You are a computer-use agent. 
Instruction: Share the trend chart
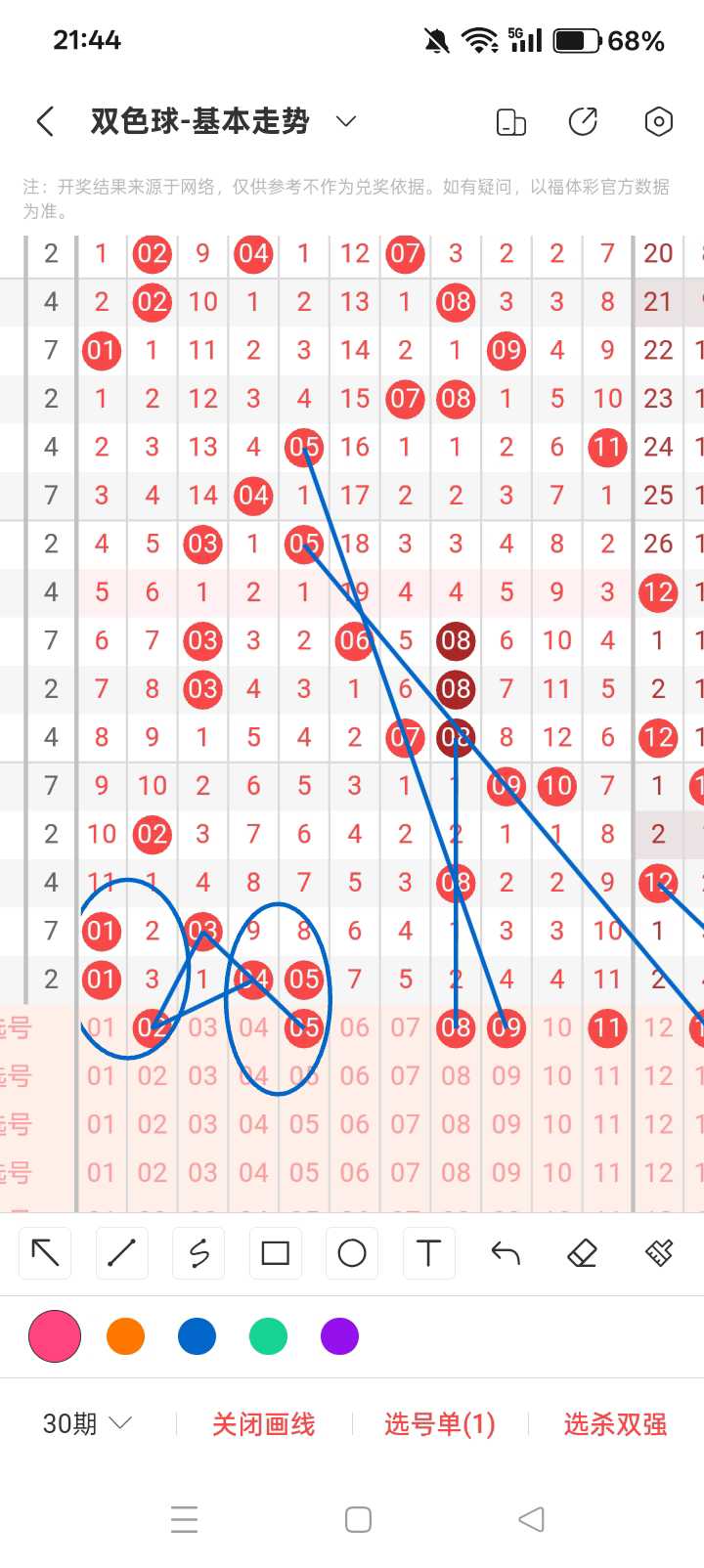coord(583,121)
